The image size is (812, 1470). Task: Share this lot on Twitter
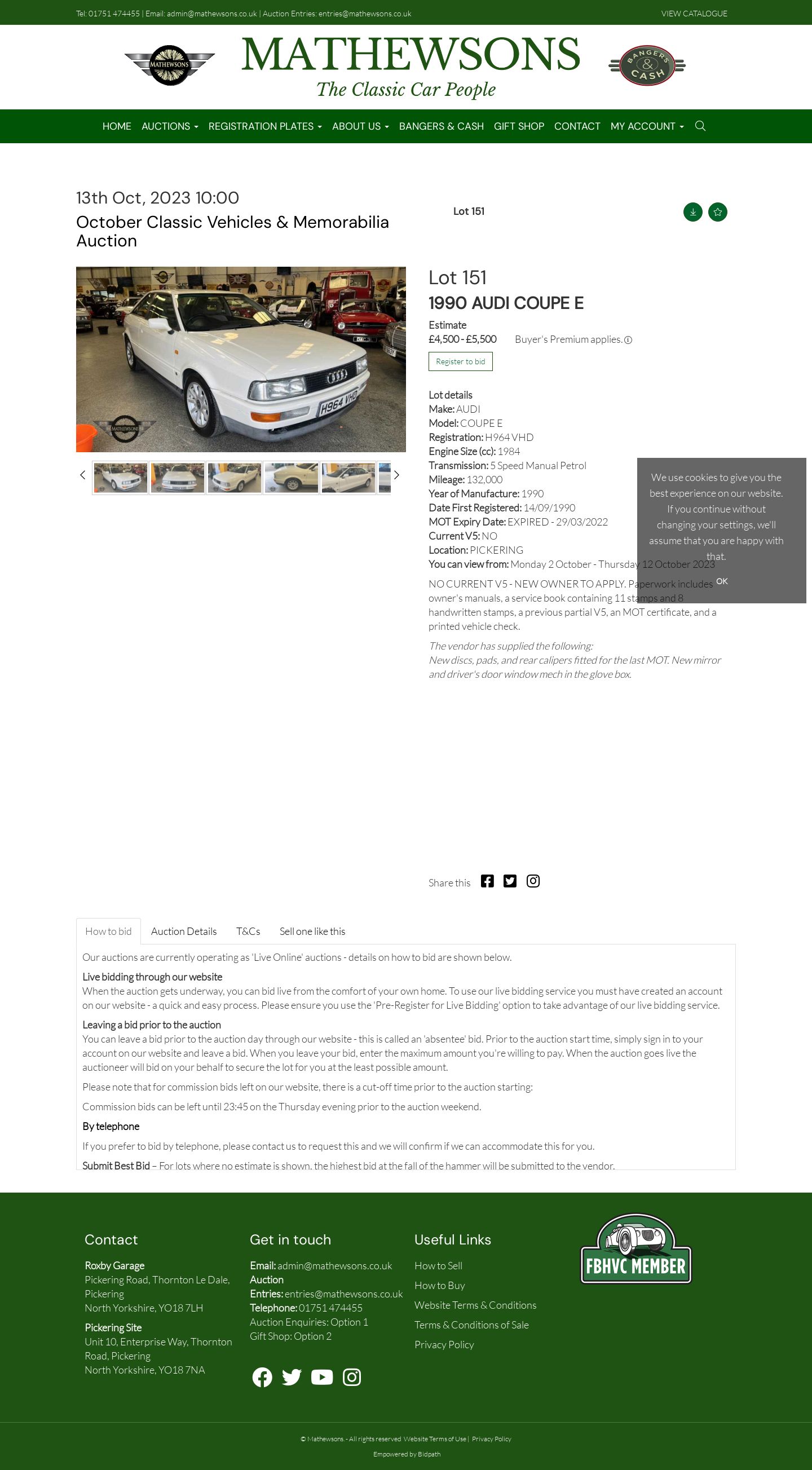(510, 882)
